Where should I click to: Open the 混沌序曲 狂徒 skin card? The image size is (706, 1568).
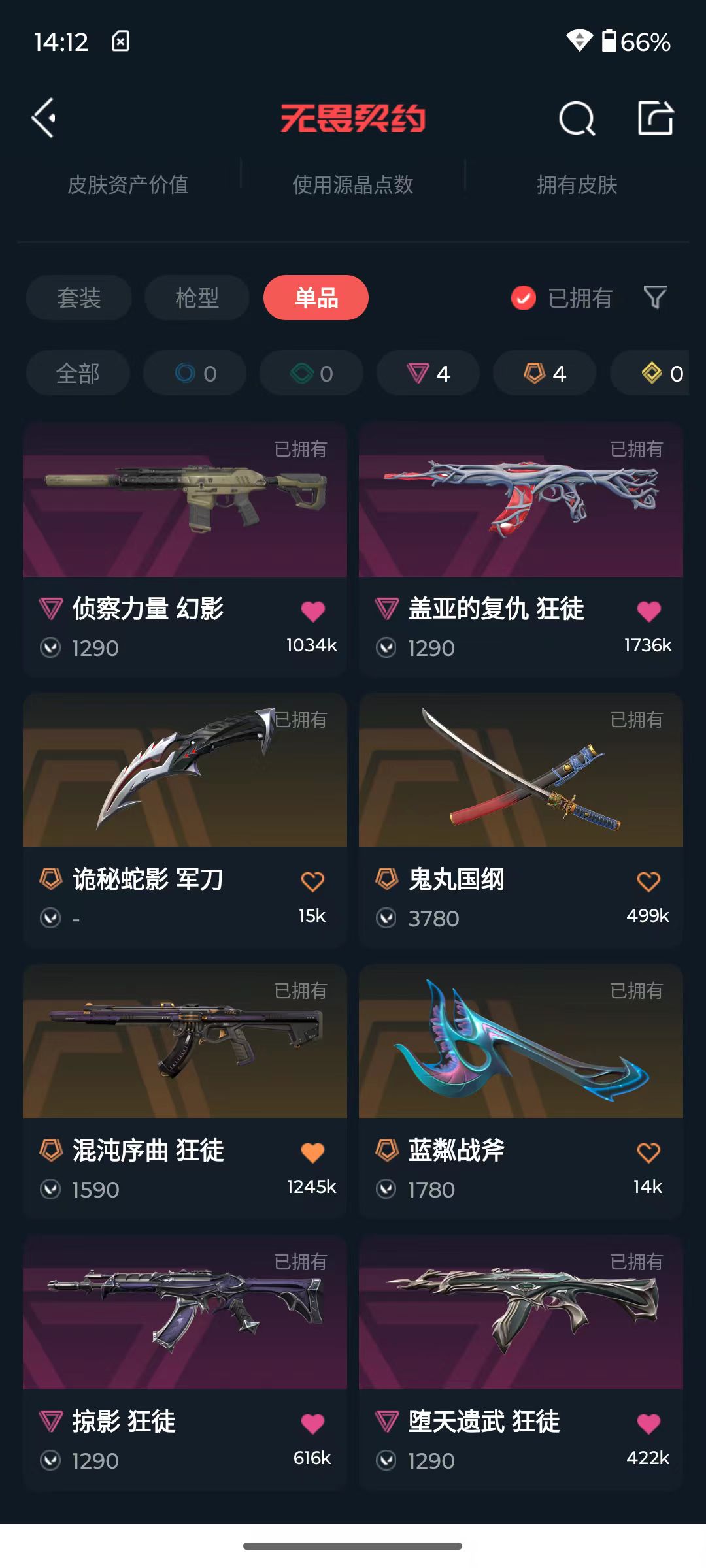tap(185, 1091)
